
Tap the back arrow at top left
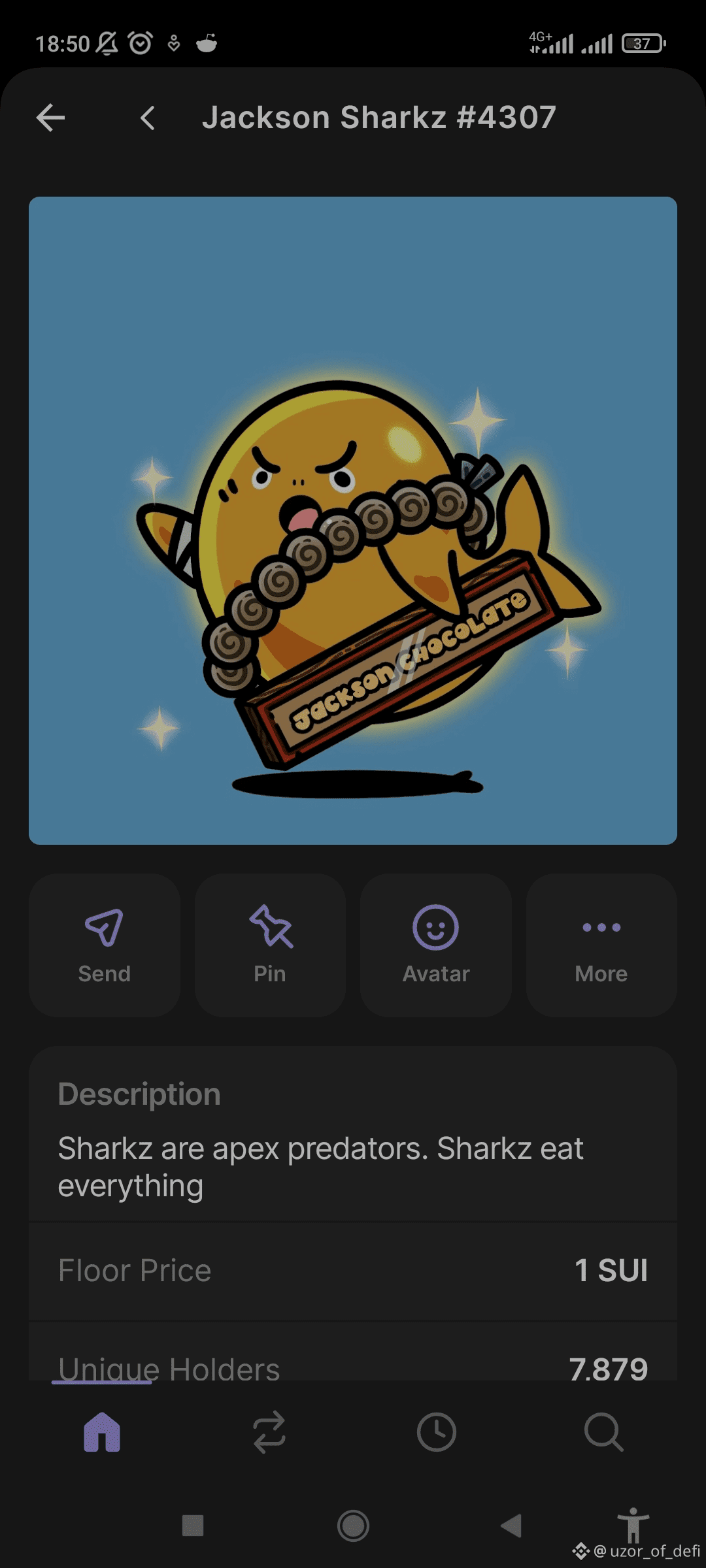tap(50, 118)
